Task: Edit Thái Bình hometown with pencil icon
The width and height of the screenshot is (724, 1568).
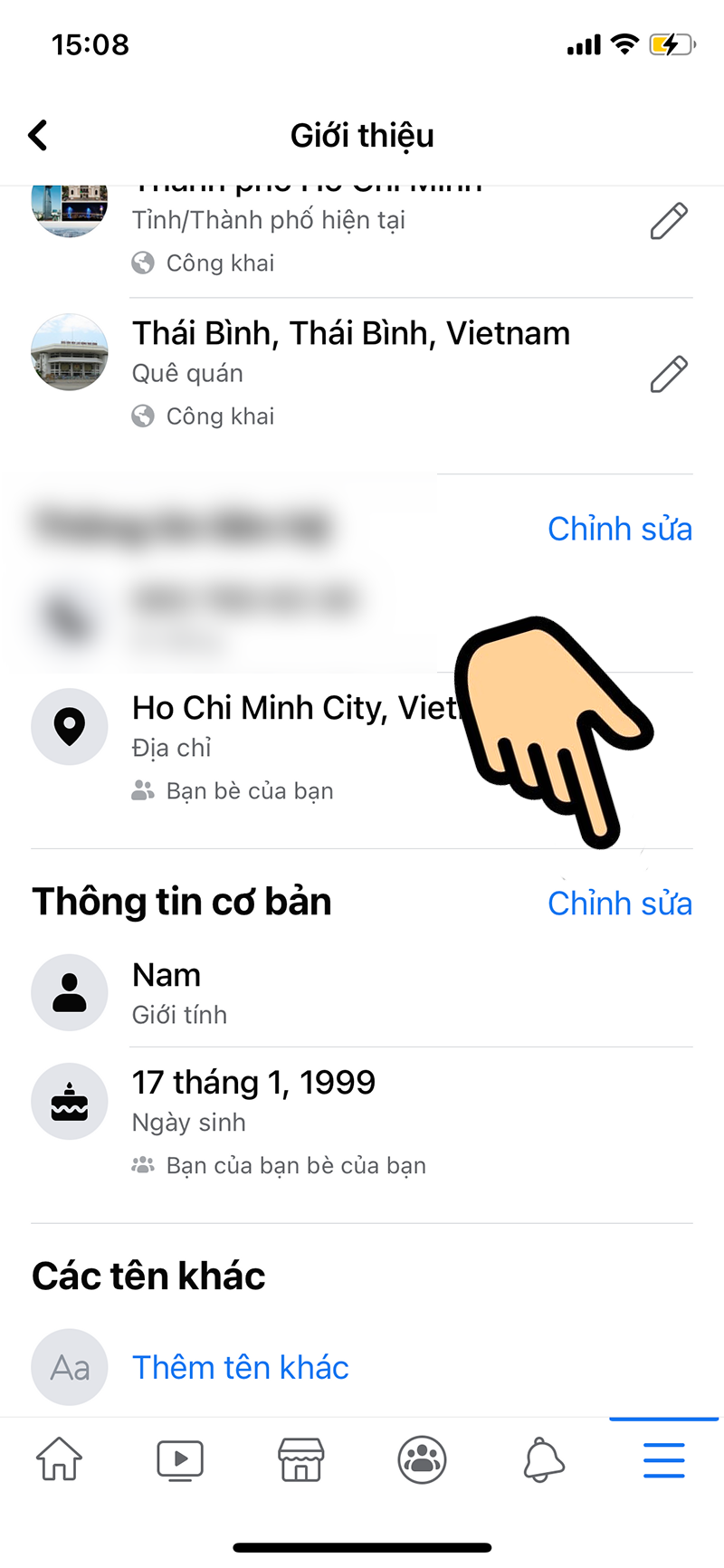Action: tap(669, 374)
